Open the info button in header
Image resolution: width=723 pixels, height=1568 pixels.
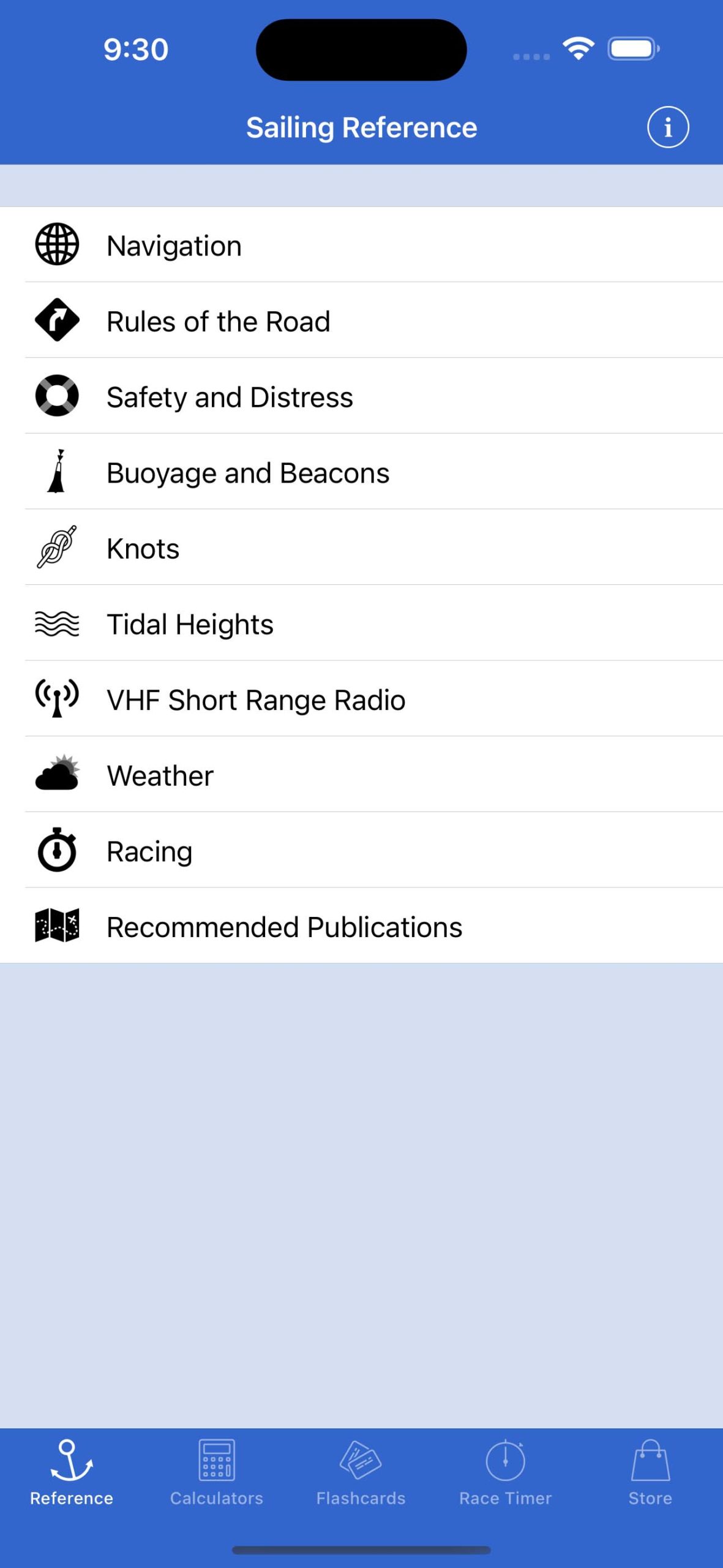[x=668, y=127]
